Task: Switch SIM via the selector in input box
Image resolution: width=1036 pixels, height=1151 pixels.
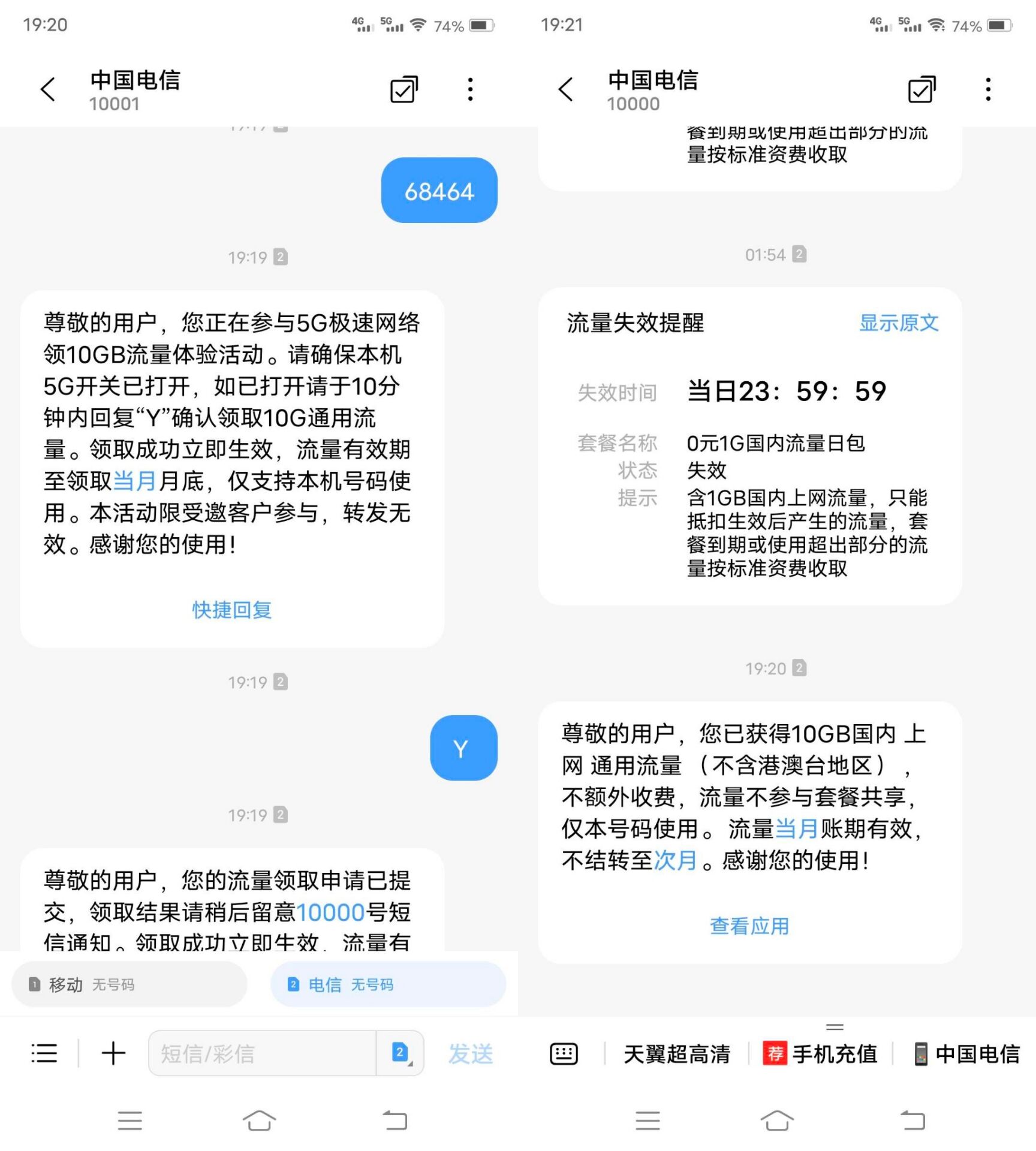Action: click(400, 1053)
